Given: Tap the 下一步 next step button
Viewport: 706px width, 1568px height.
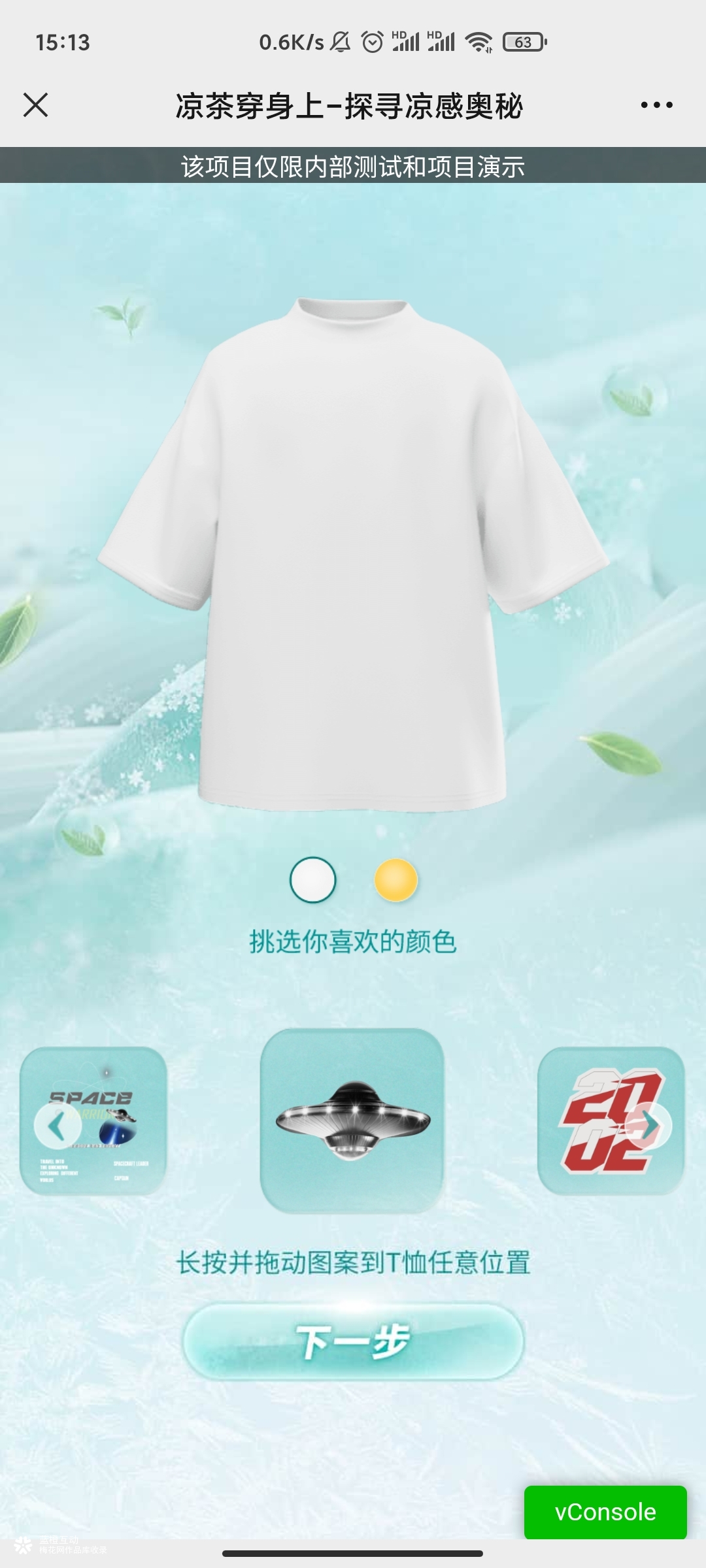Looking at the screenshot, I should (x=353, y=1341).
